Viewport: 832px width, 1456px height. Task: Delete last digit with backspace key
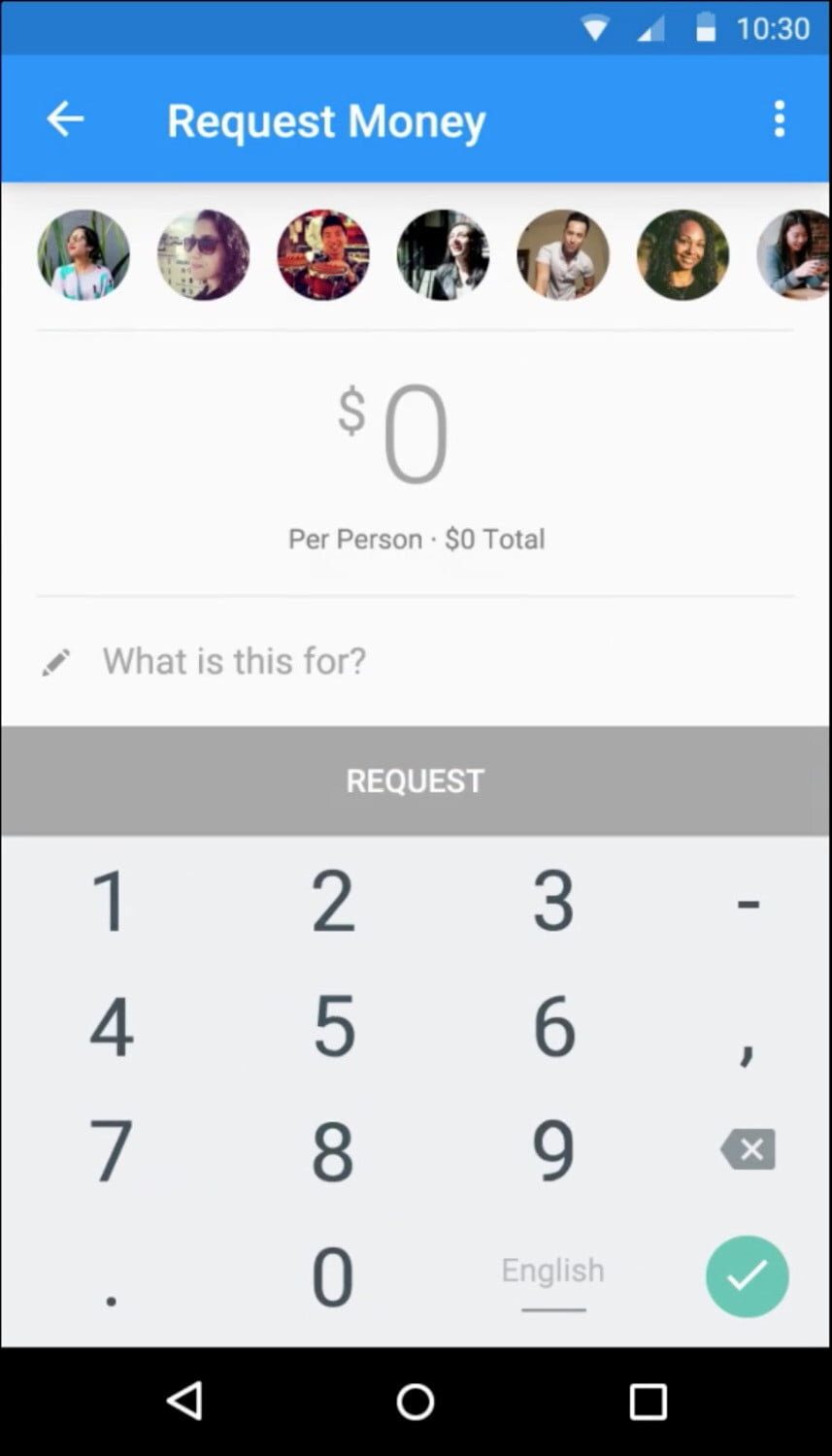(748, 1150)
